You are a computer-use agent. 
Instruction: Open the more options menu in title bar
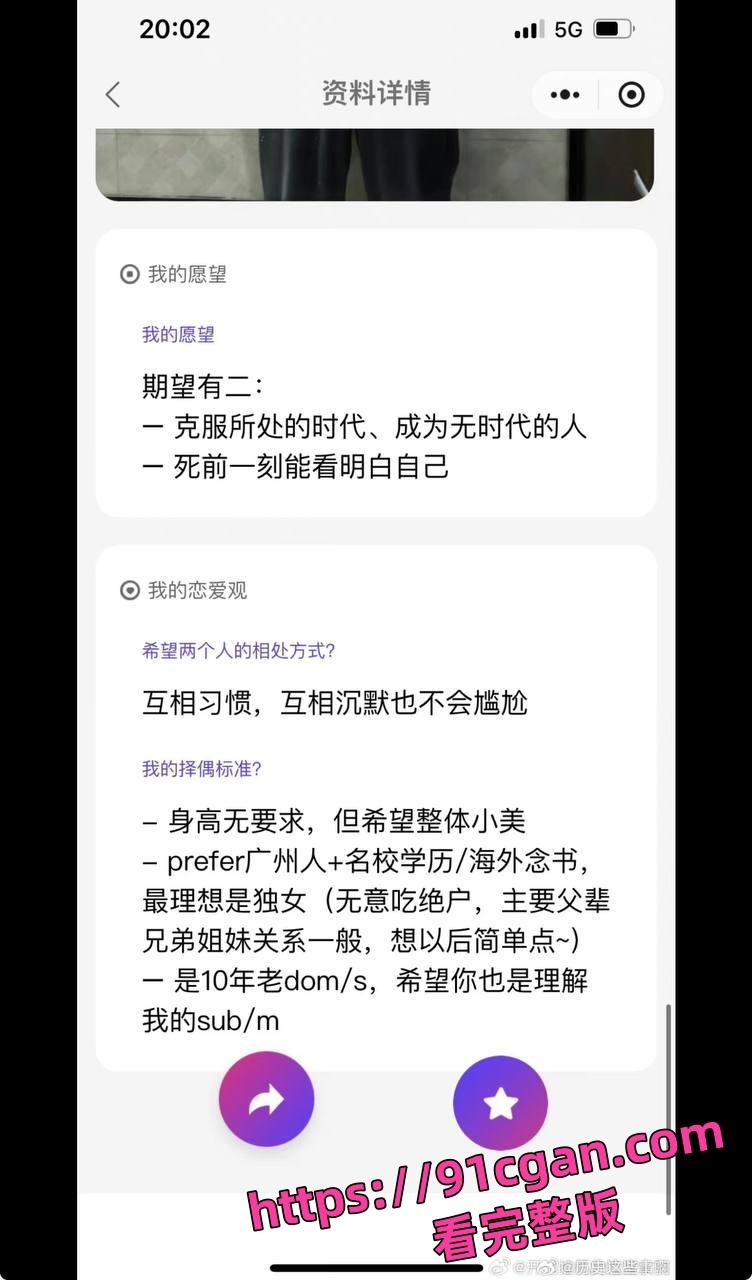[x=565, y=94]
